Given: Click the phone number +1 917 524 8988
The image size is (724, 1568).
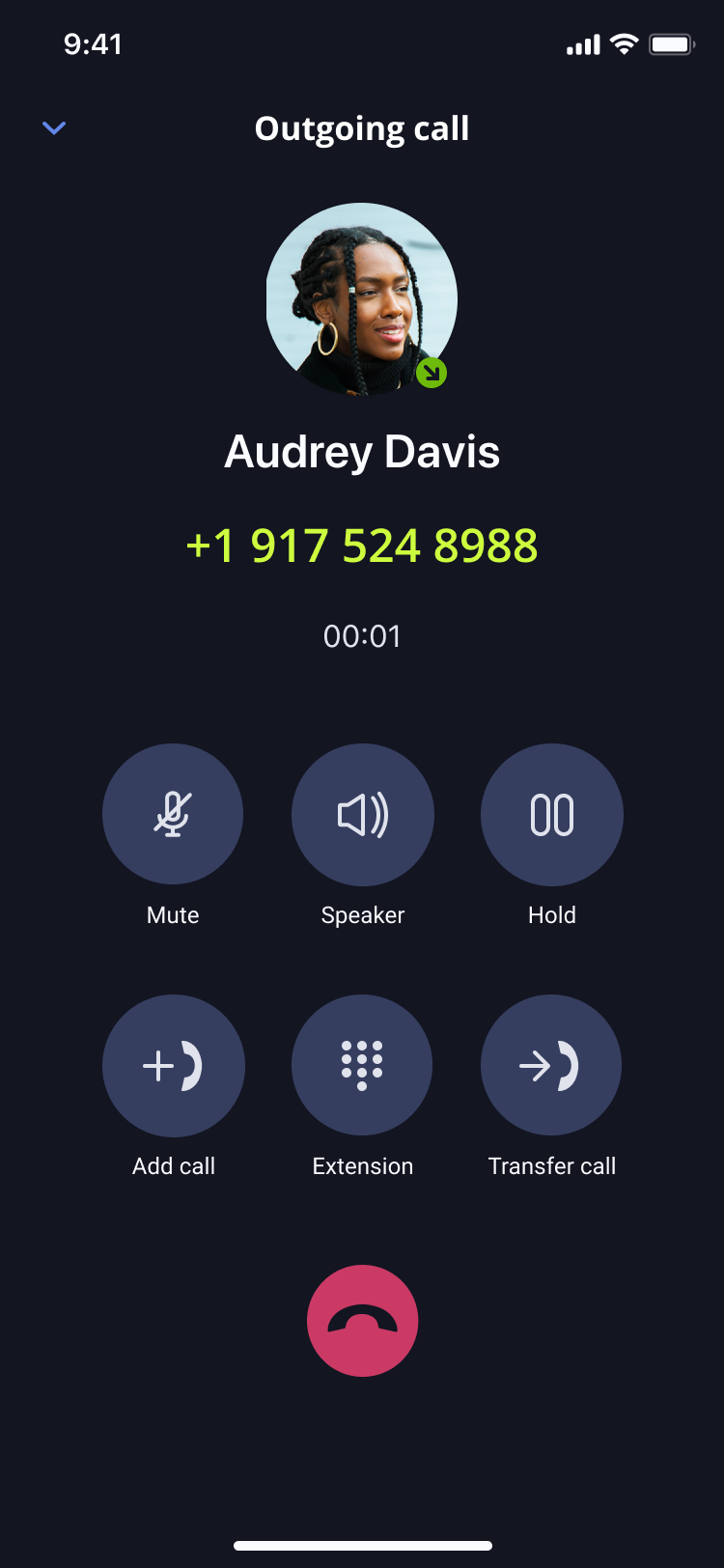Looking at the screenshot, I should 362,546.
